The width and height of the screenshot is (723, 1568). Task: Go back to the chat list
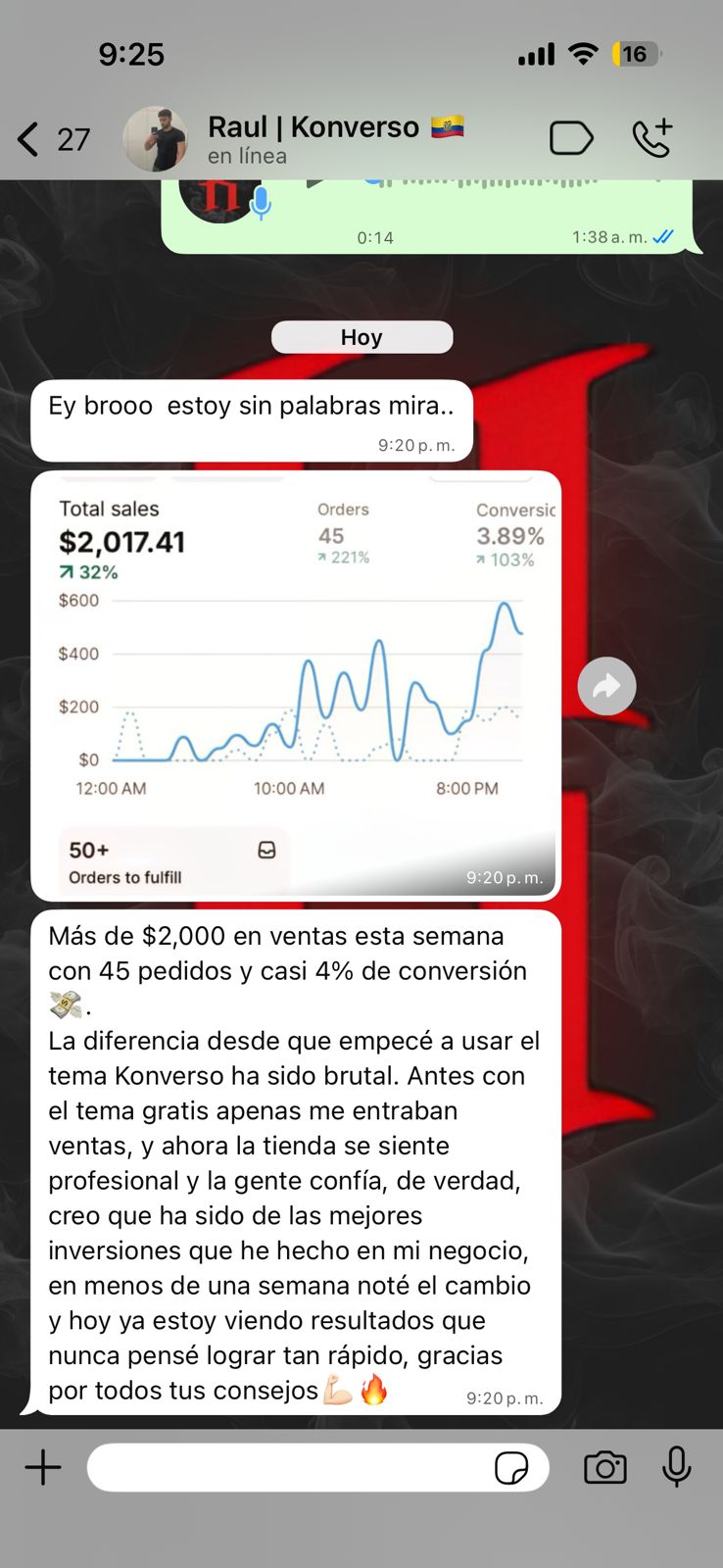tap(29, 139)
